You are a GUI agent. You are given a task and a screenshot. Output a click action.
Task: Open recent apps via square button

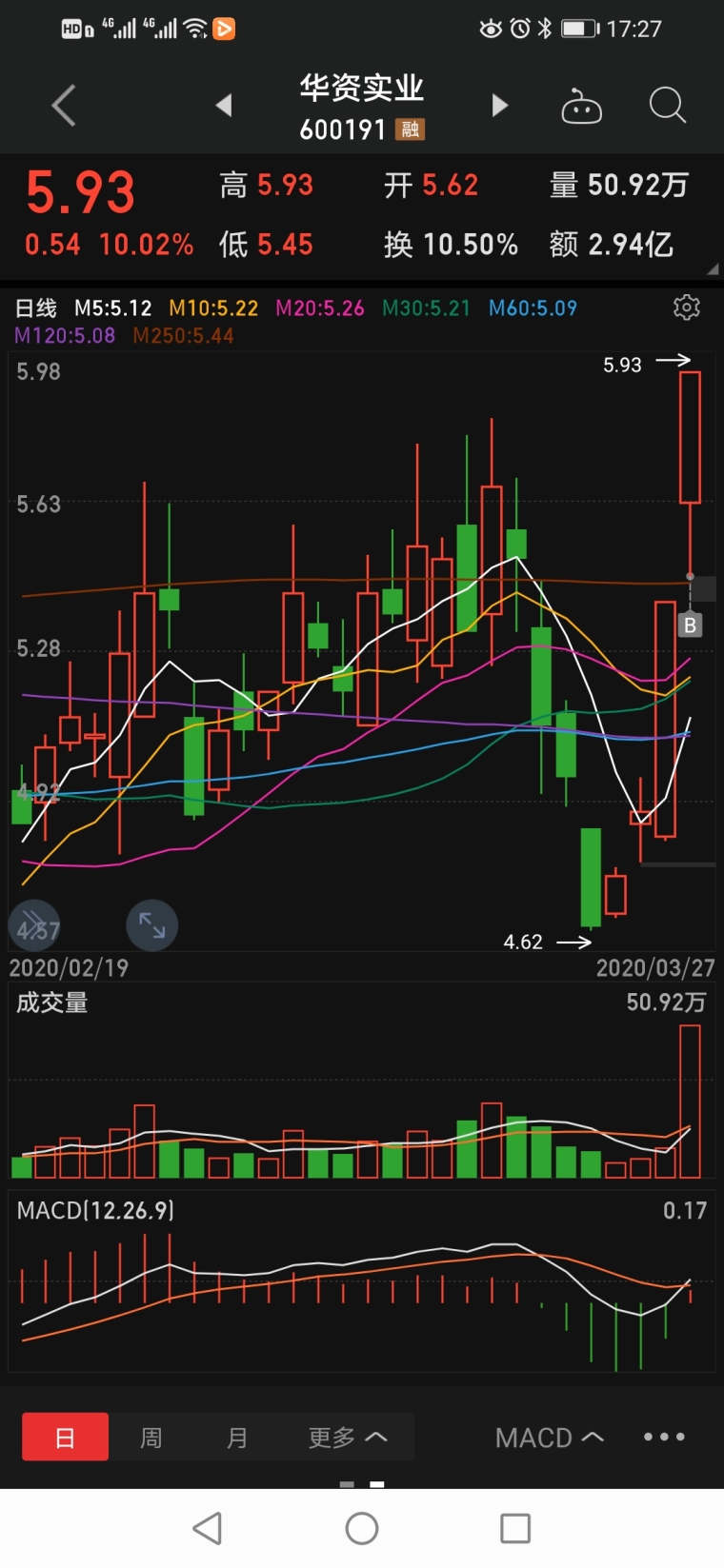coord(515,1528)
